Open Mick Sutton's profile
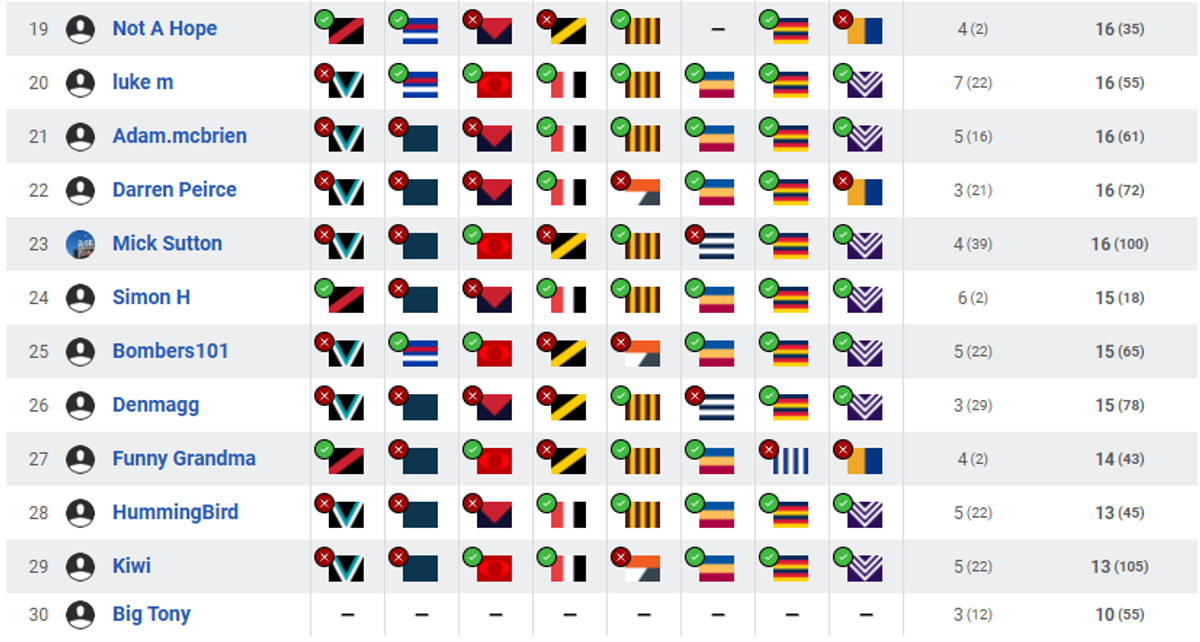The height and width of the screenshot is (642, 1200). pos(167,243)
